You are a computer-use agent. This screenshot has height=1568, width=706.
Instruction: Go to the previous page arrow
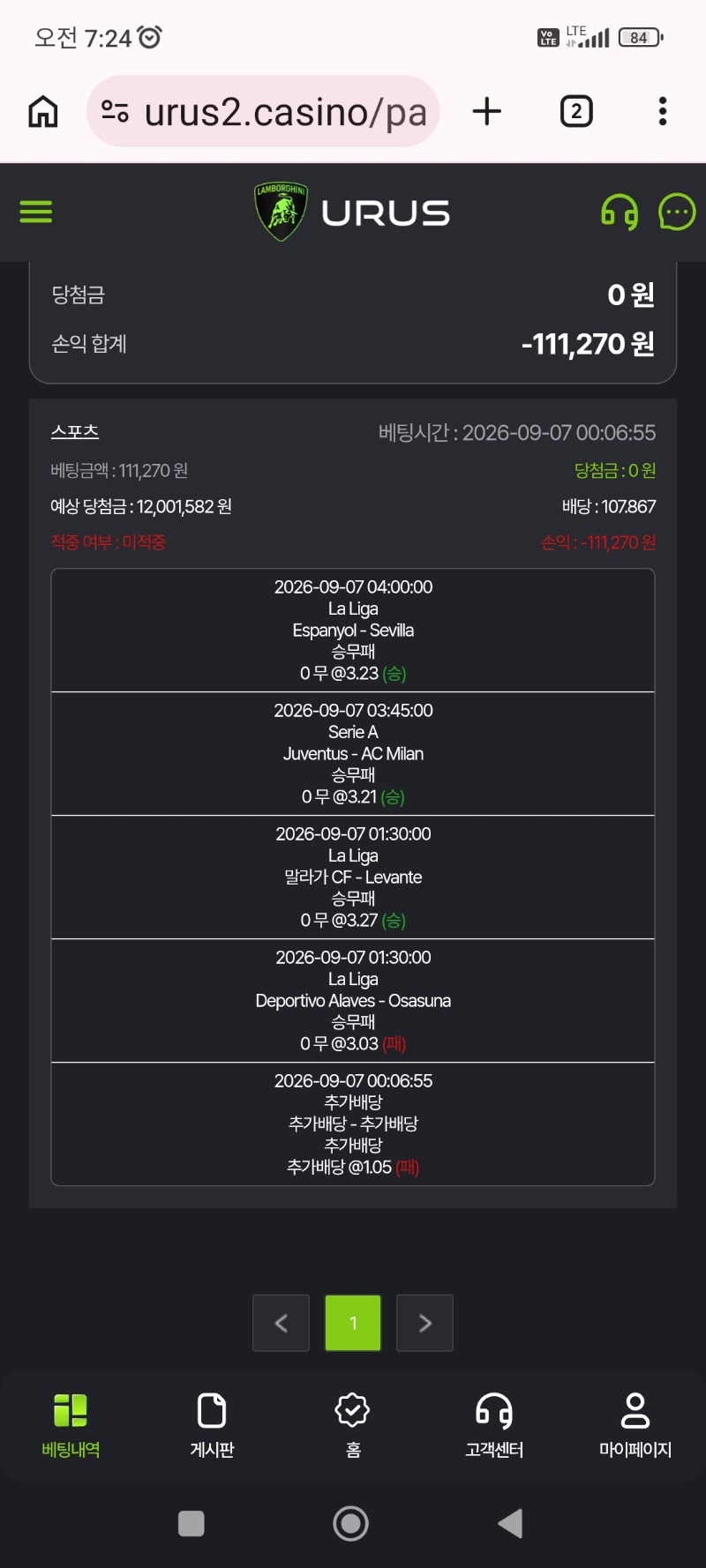tap(281, 1323)
